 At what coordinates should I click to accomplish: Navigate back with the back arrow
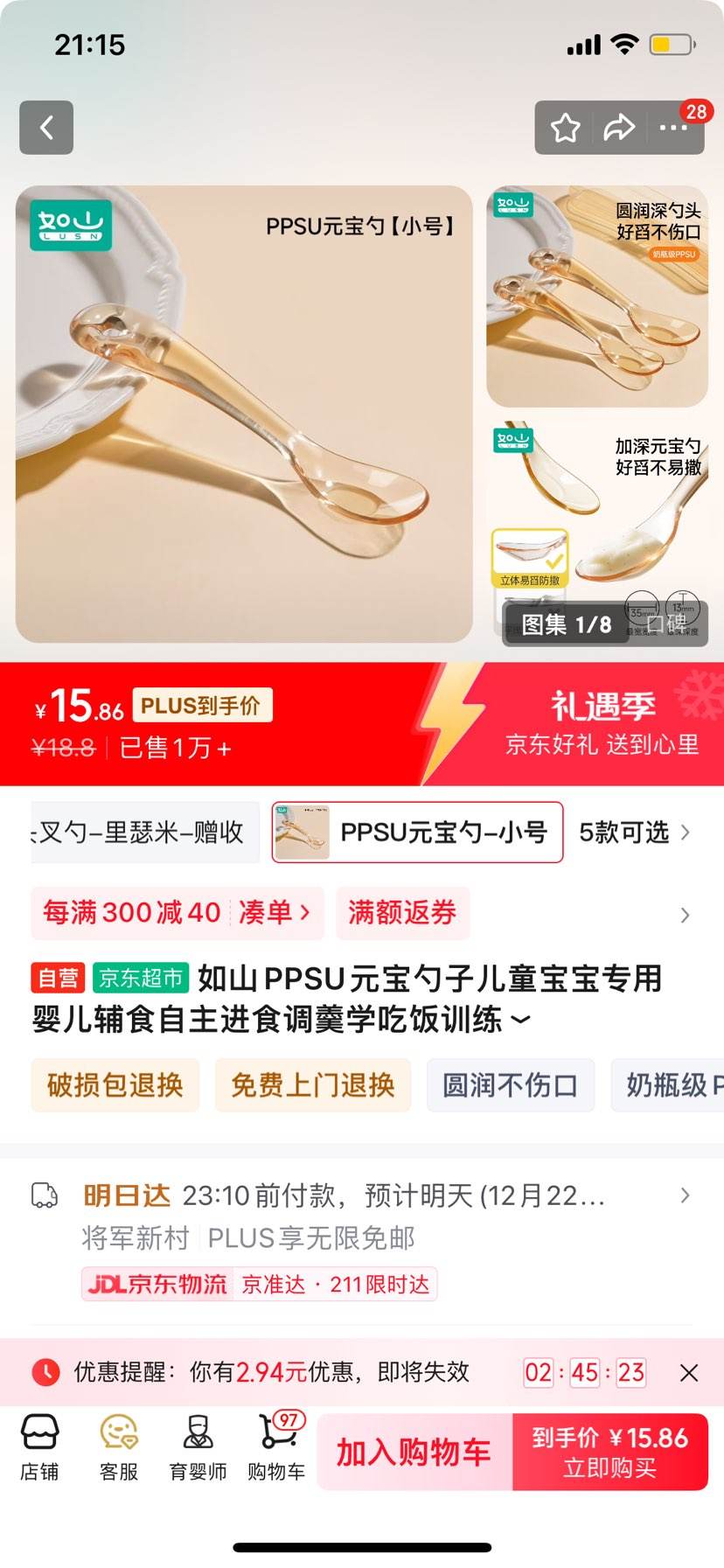click(x=45, y=128)
